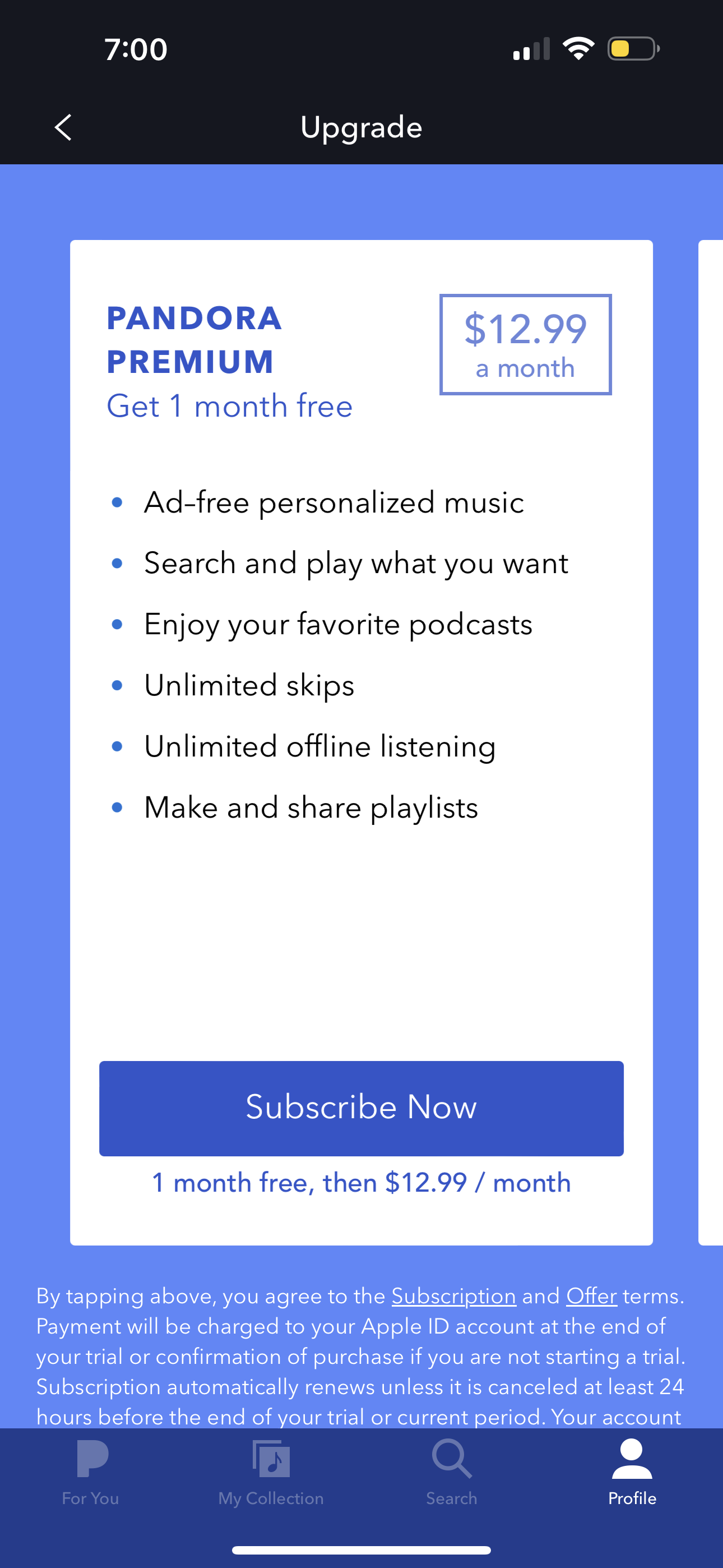This screenshot has width=723, height=1568.
Task: Tap the Get 1 month free subtitle
Action: (x=229, y=406)
